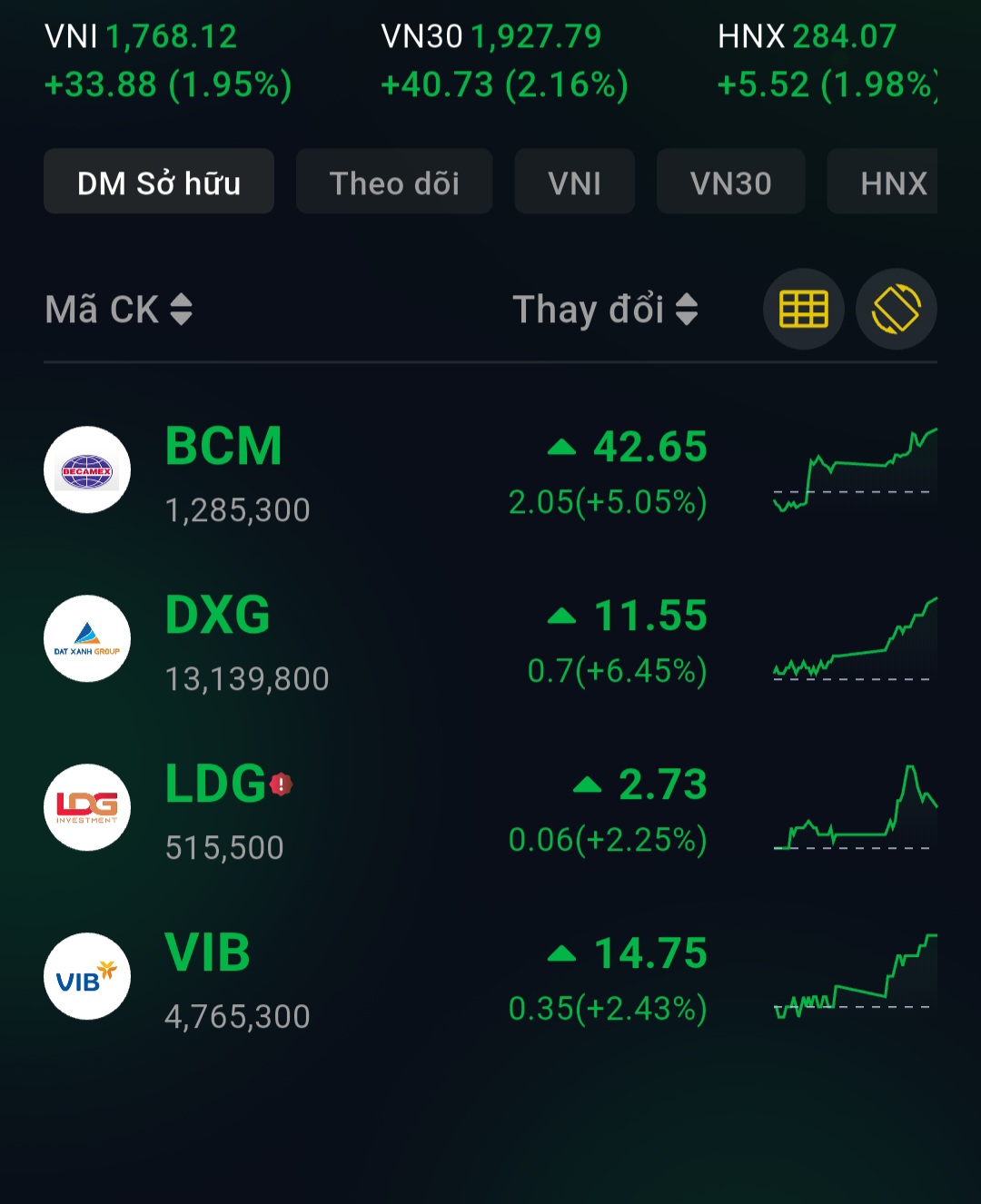Open the VNI watchlist tab
The image size is (981, 1204).
coord(574,182)
